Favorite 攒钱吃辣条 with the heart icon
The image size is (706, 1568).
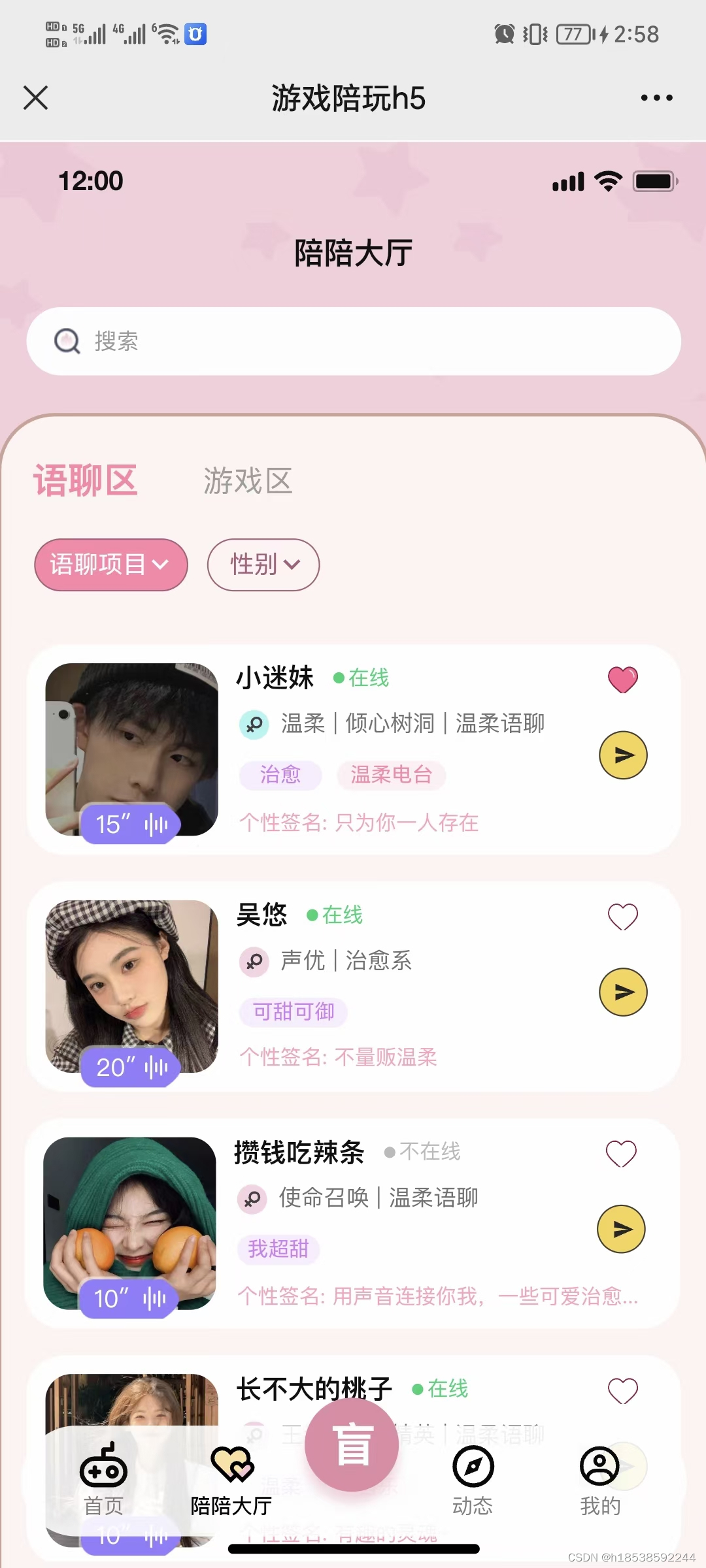(621, 1154)
